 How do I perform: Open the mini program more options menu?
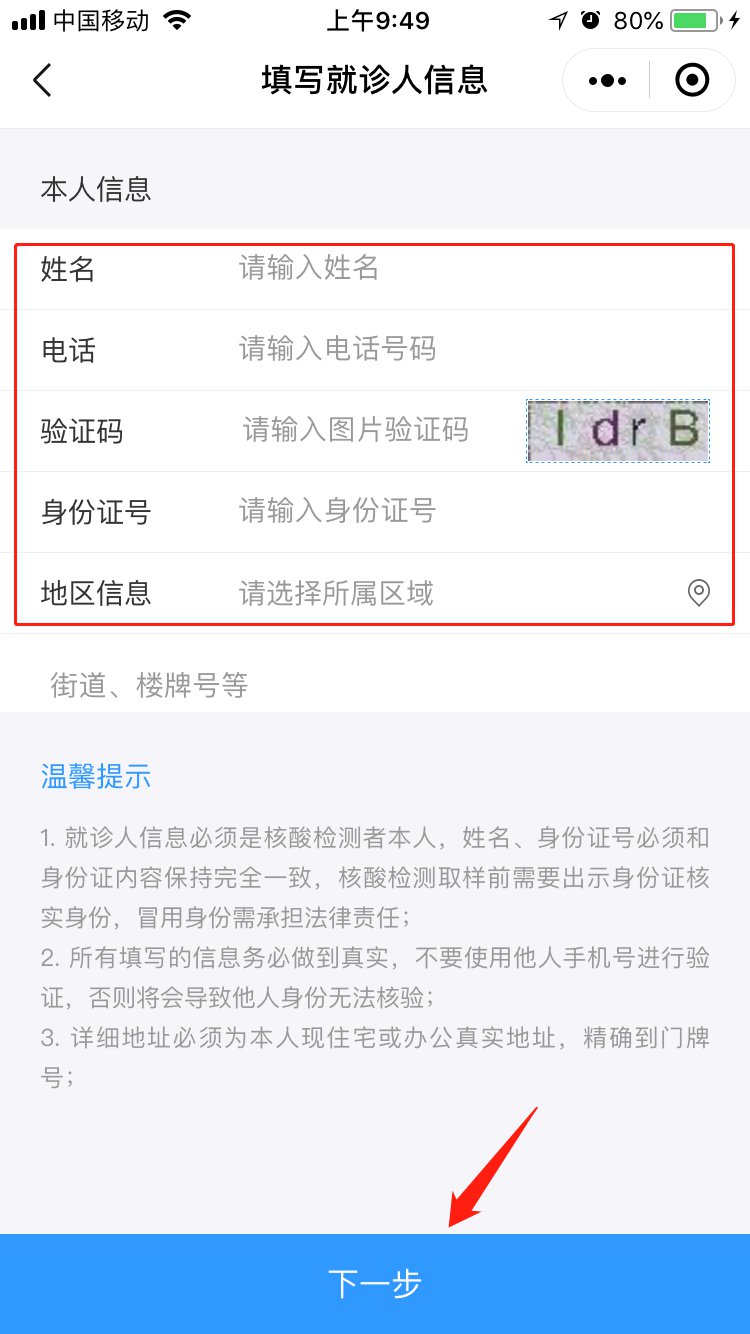tap(607, 80)
